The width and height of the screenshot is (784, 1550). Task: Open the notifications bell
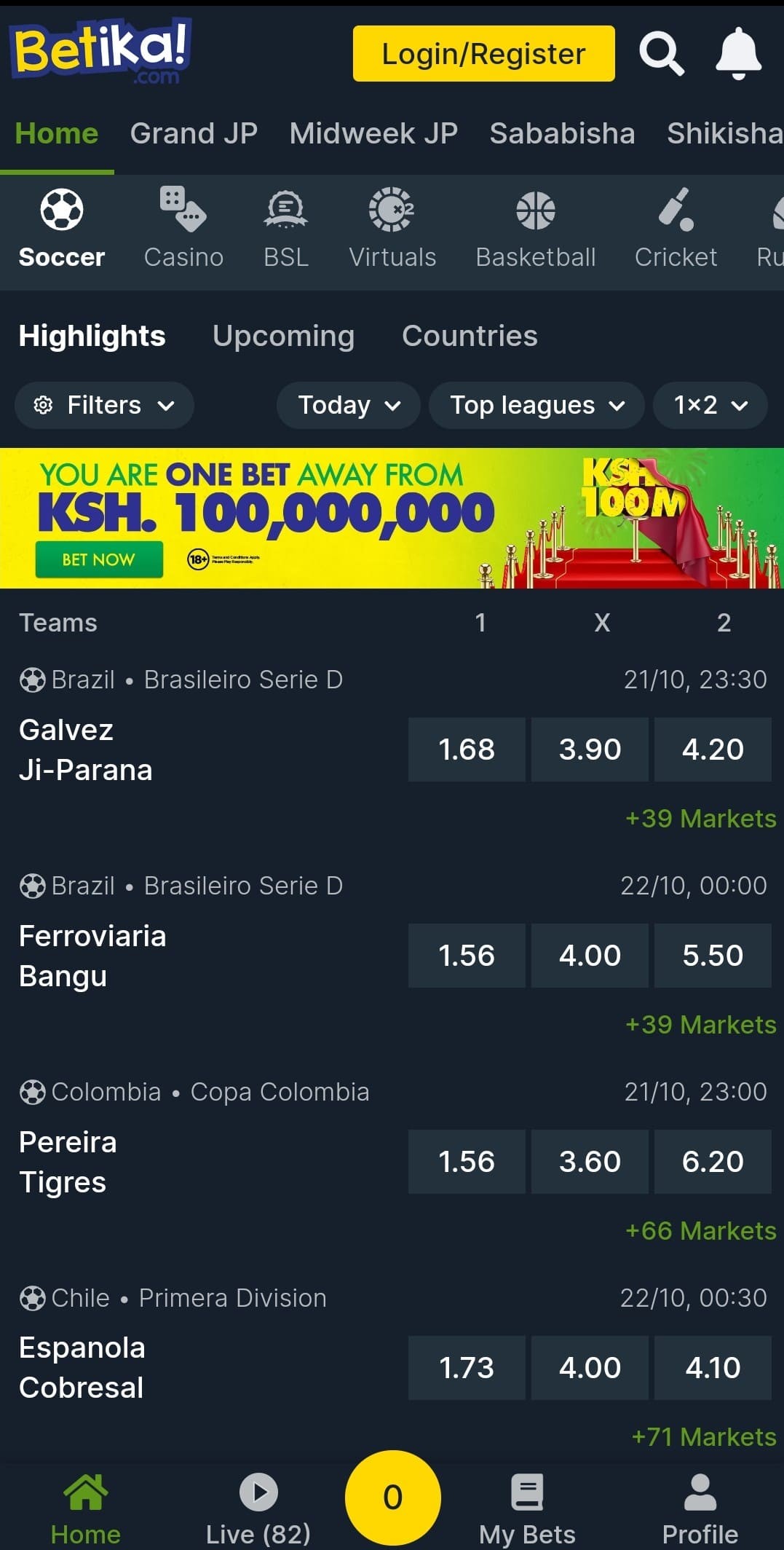738,53
